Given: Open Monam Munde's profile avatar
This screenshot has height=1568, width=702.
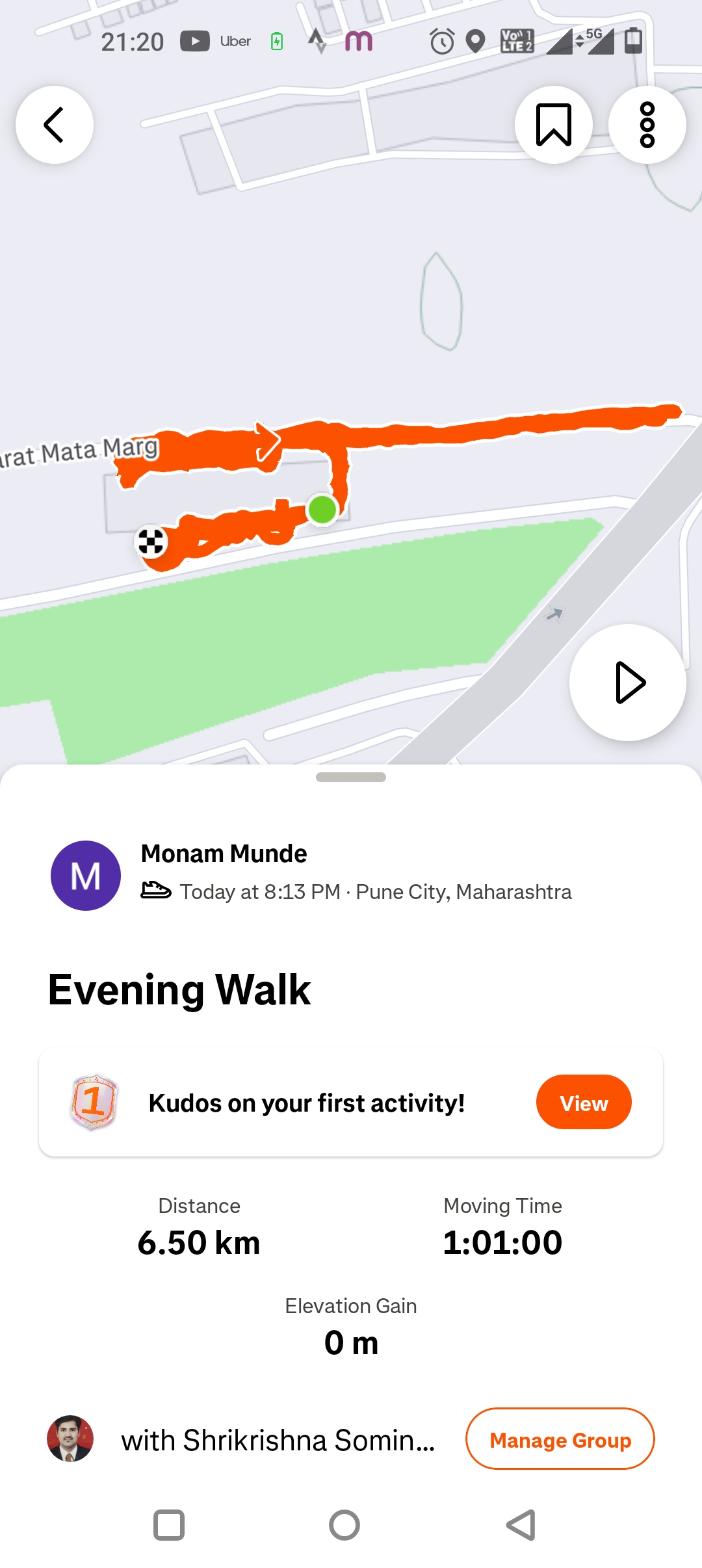Looking at the screenshot, I should [x=86, y=876].
